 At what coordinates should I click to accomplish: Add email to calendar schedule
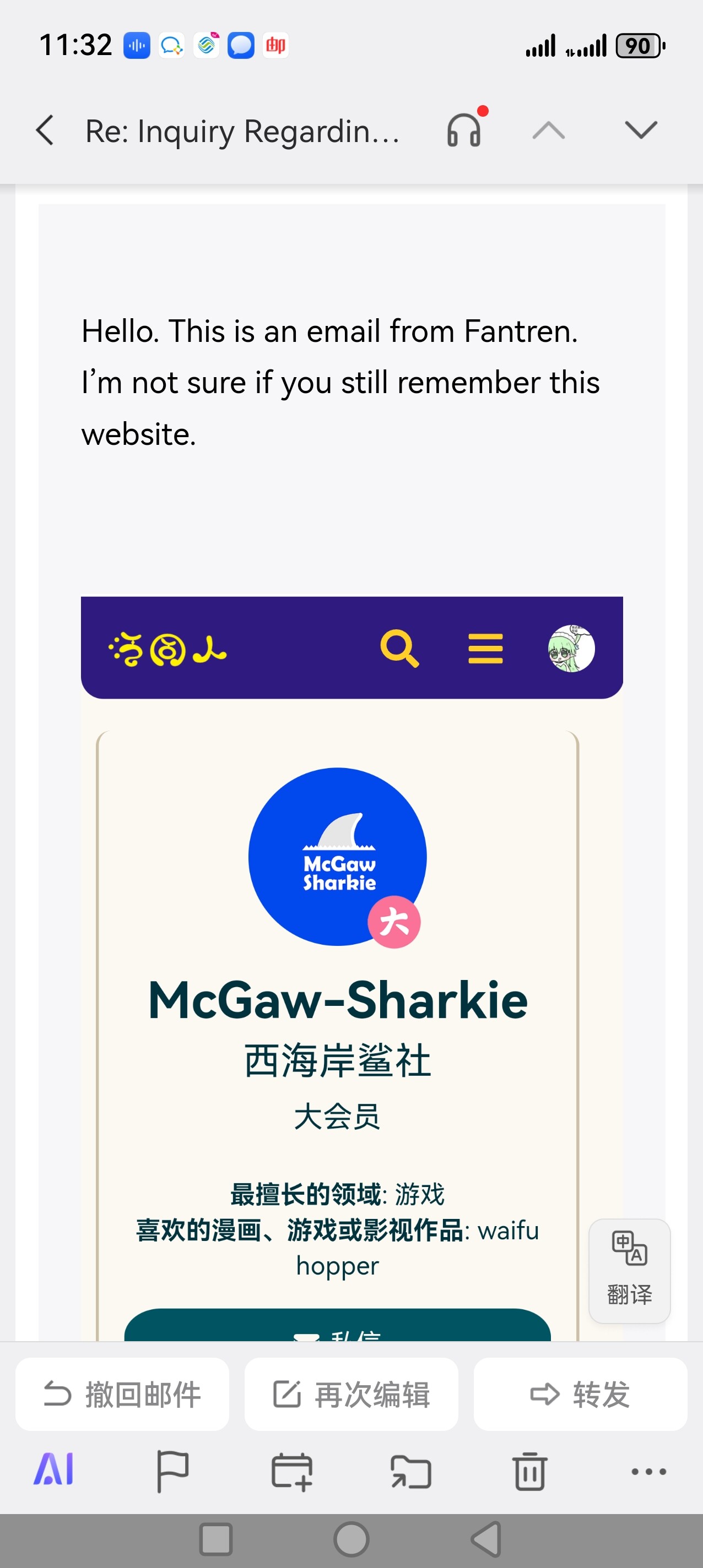[x=291, y=1471]
